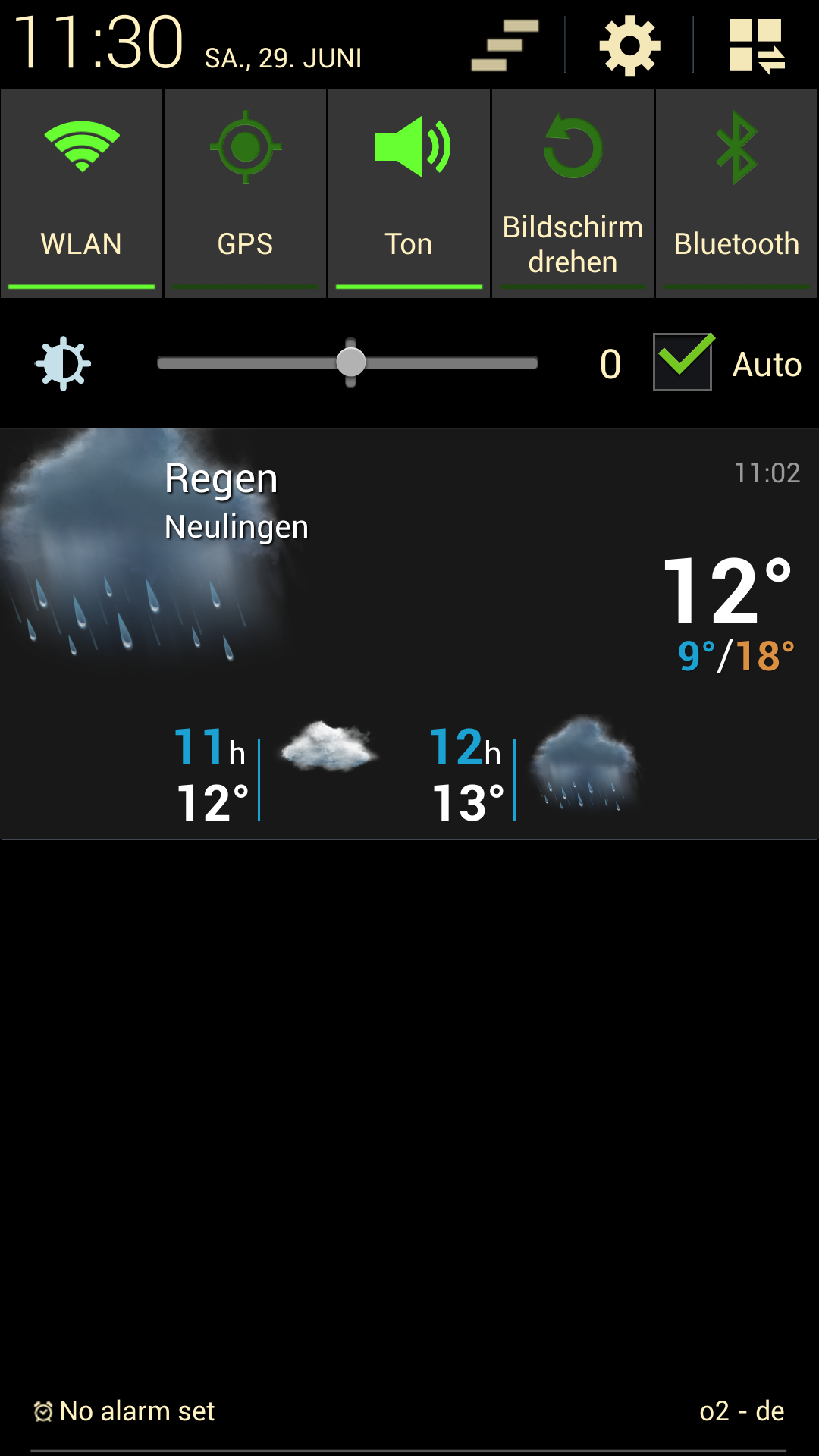Image resolution: width=819 pixels, height=1456 pixels.
Task: Tap the brightness slider track
Action: pyautogui.click(x=347, y=363)
